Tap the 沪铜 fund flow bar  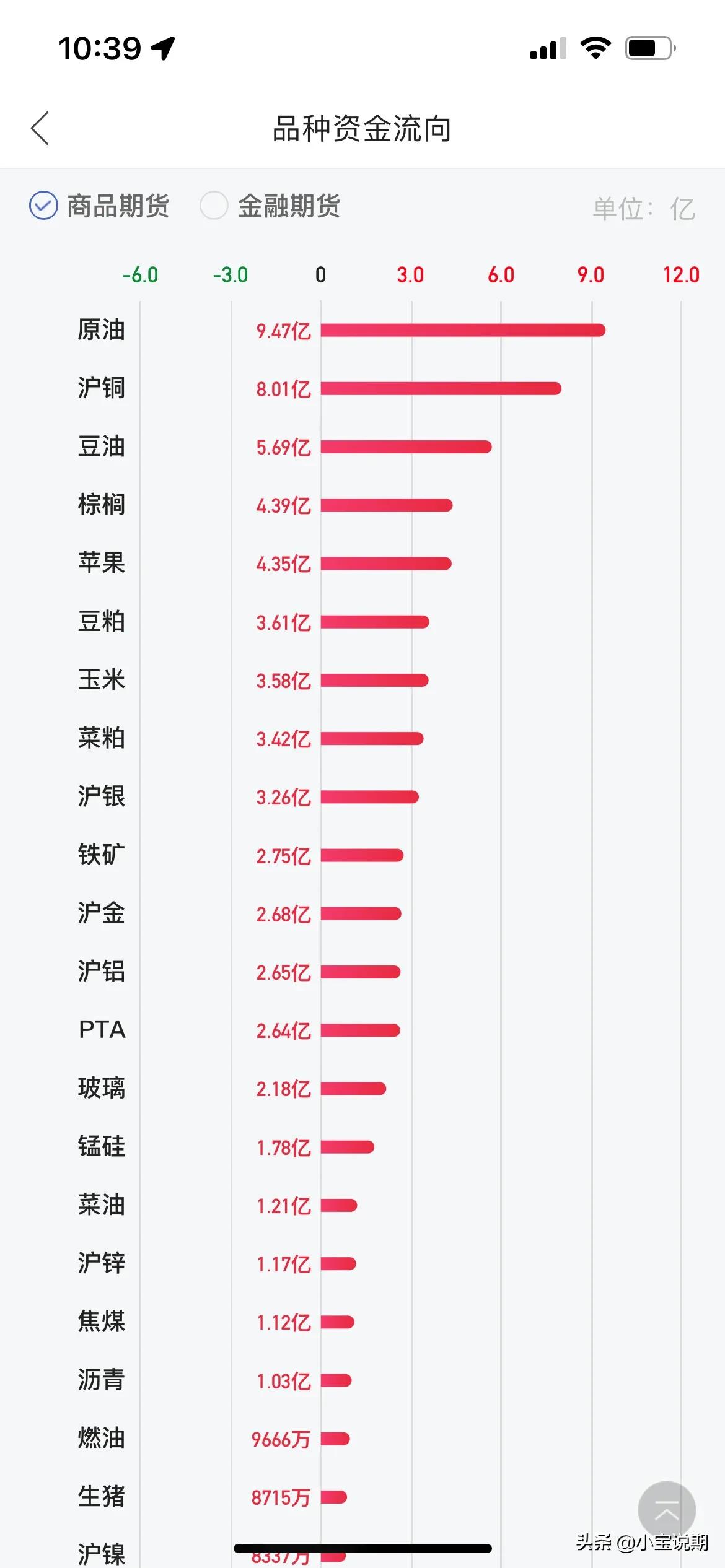440,389
